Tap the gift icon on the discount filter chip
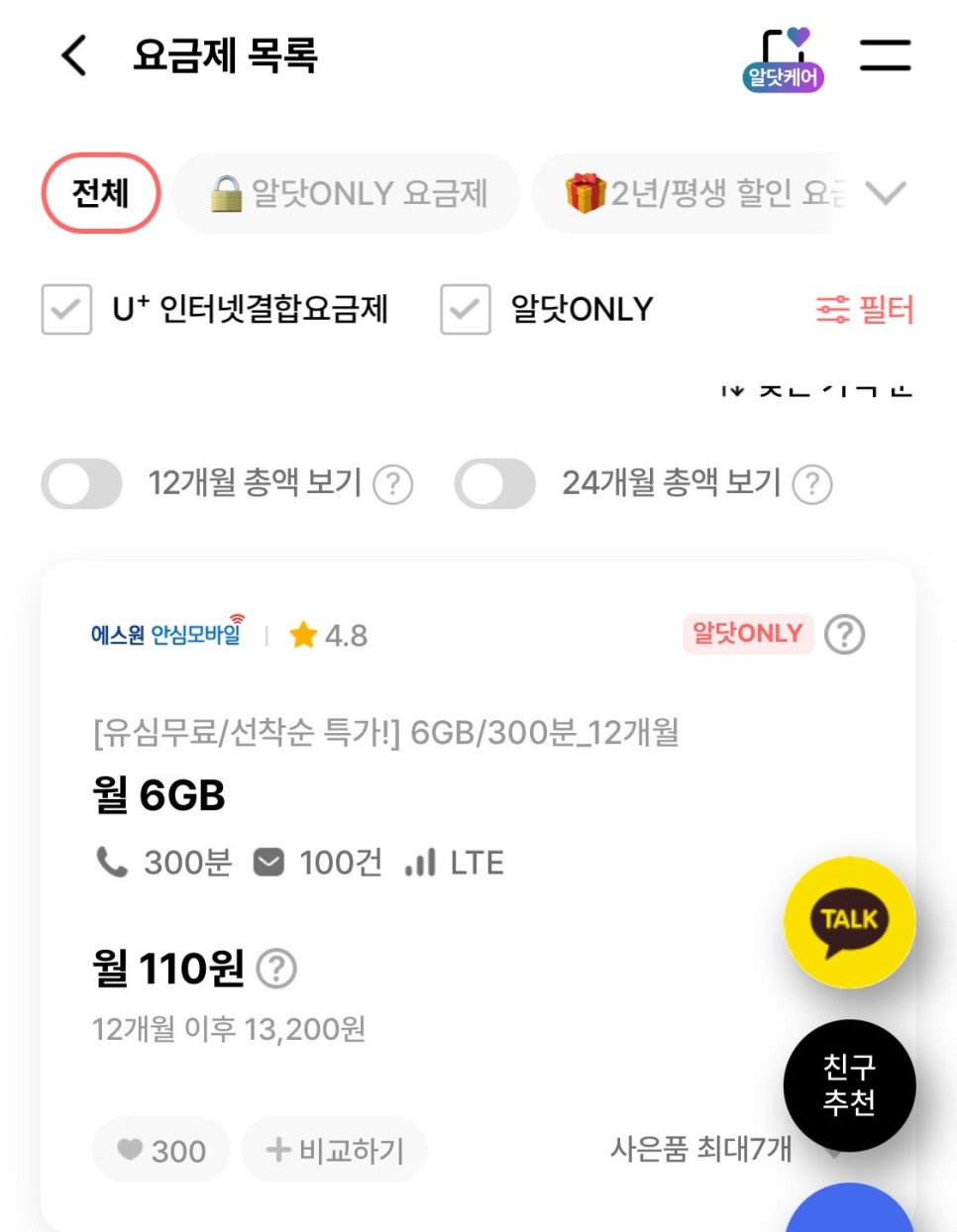Screen dimensions: 957x1232 tap(586, 193)
